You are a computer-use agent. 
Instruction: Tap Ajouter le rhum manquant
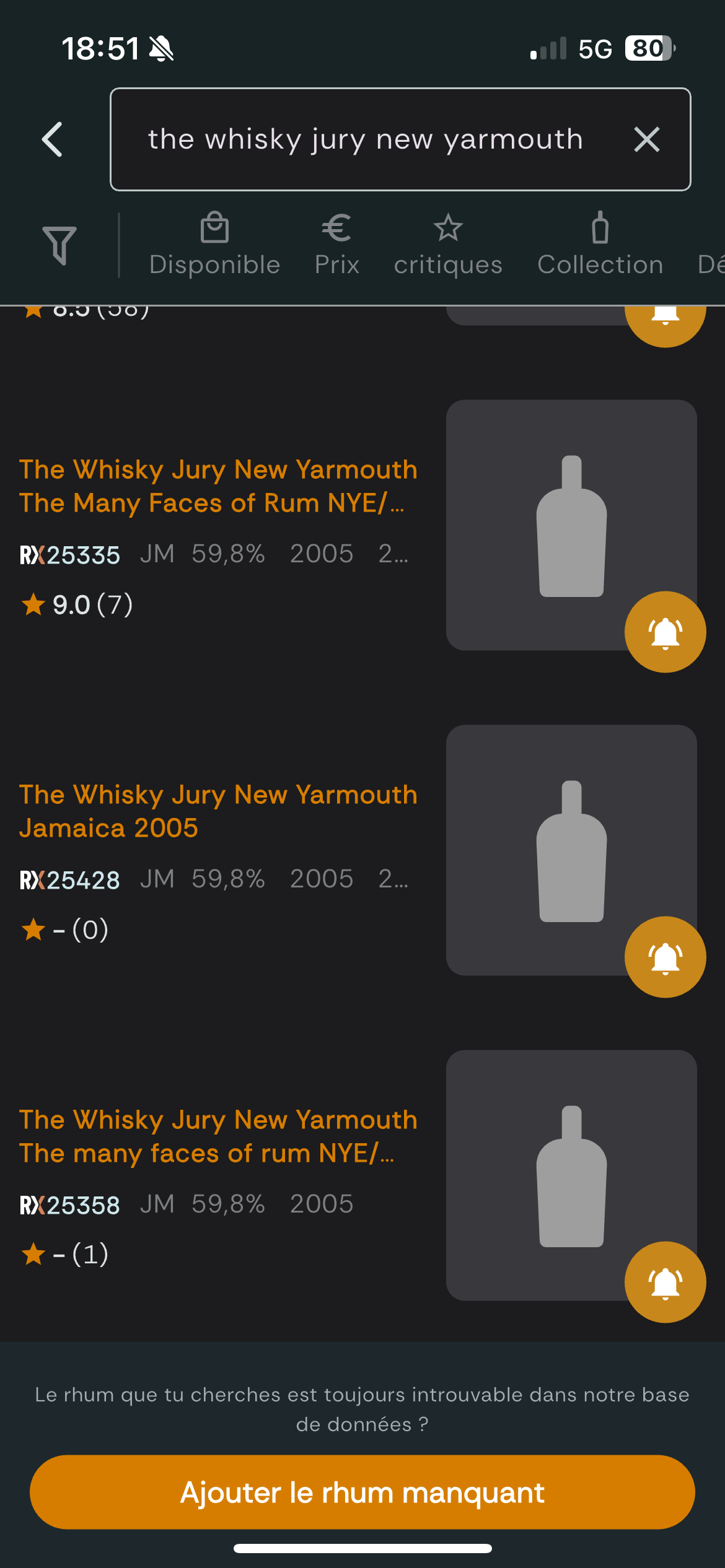pos(362,1492)
